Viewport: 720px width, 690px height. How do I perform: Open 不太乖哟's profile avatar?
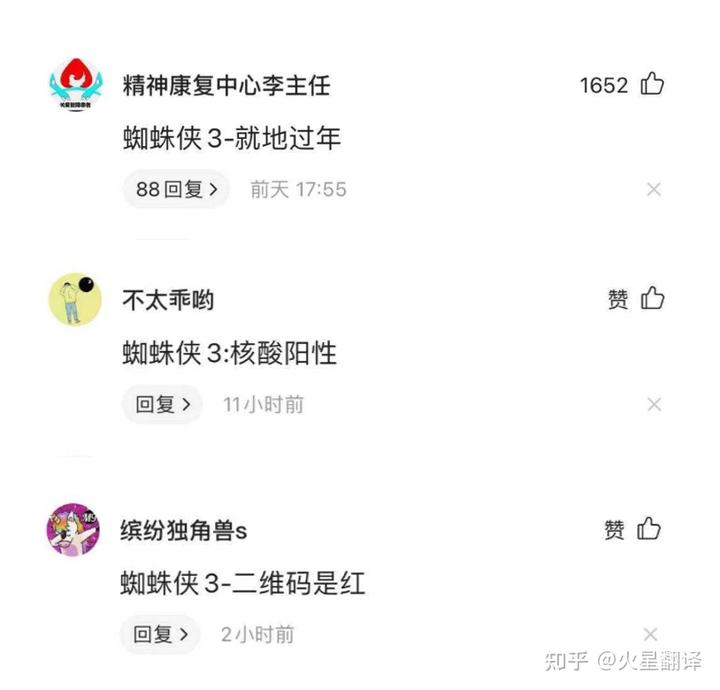75,298
